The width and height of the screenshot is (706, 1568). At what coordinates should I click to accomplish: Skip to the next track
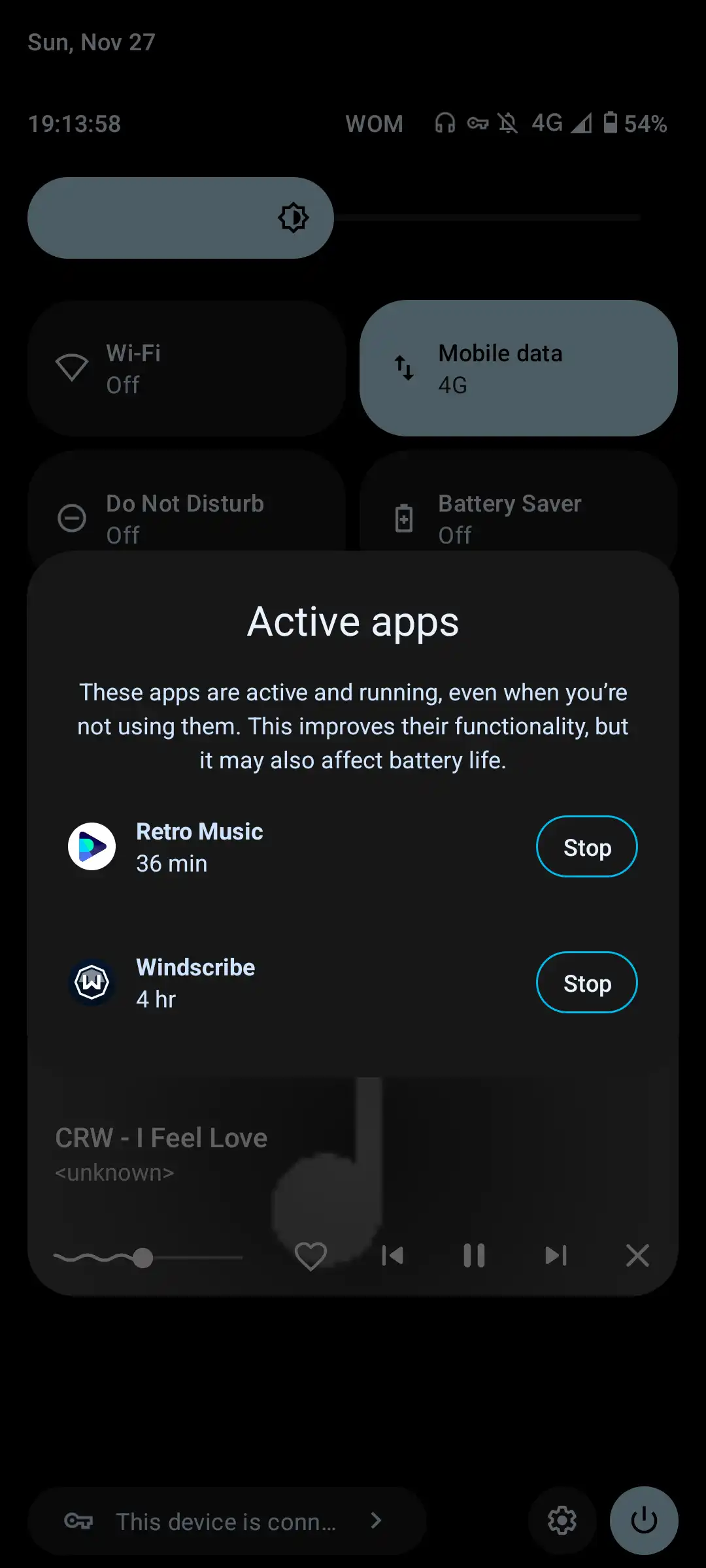point(555,1254)
